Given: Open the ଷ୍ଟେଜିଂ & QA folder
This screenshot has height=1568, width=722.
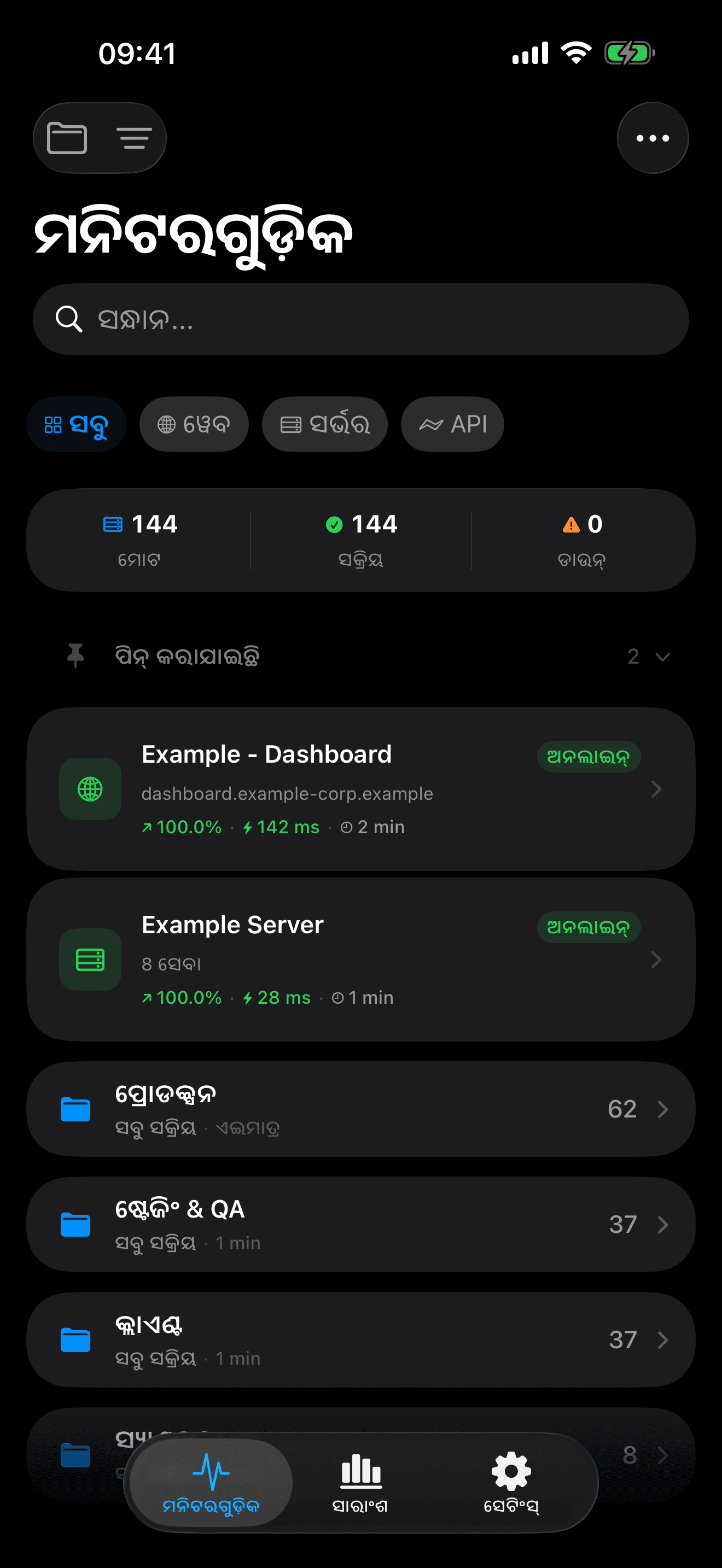Looking at the screenshot, I should click(360, 1224).
